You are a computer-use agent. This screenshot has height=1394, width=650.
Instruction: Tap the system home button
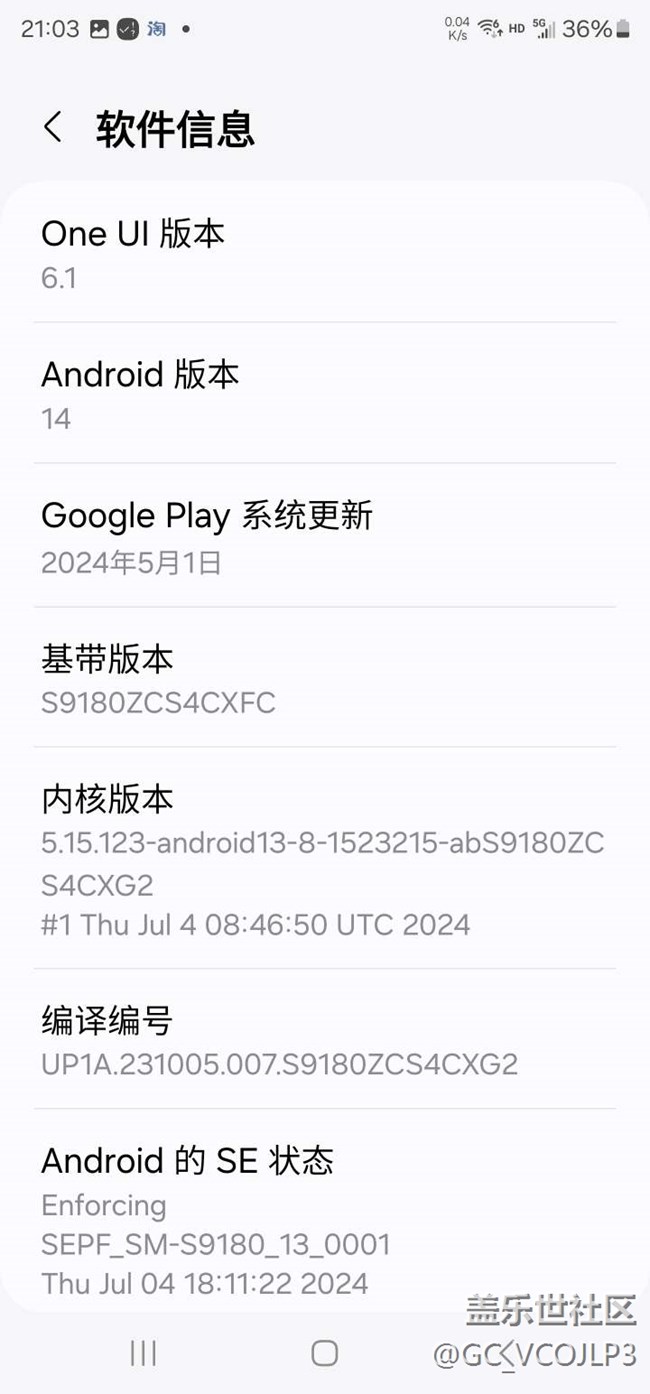click(324, 1353)
